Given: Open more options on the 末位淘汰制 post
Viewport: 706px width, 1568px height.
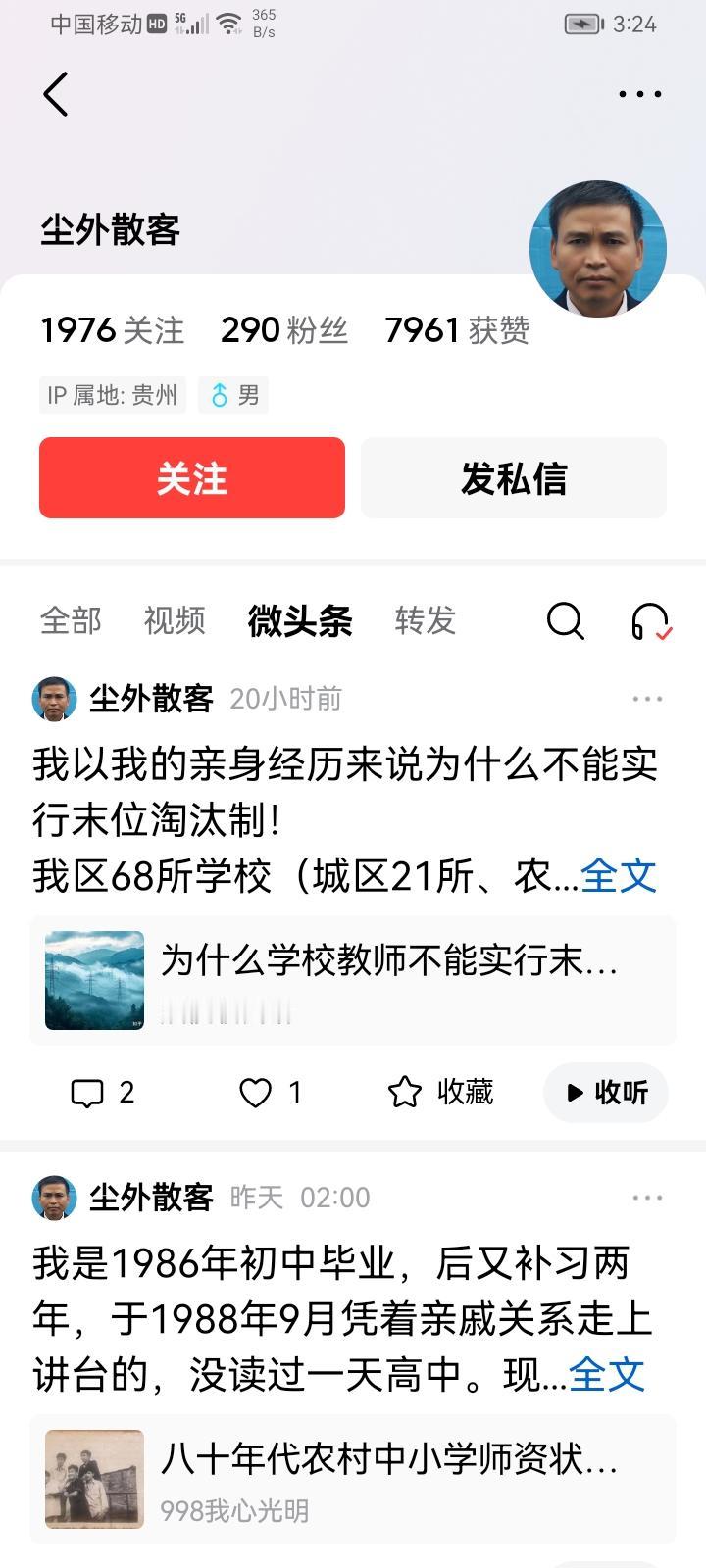Looking at the screenshot, I should [x=648, y=698].
